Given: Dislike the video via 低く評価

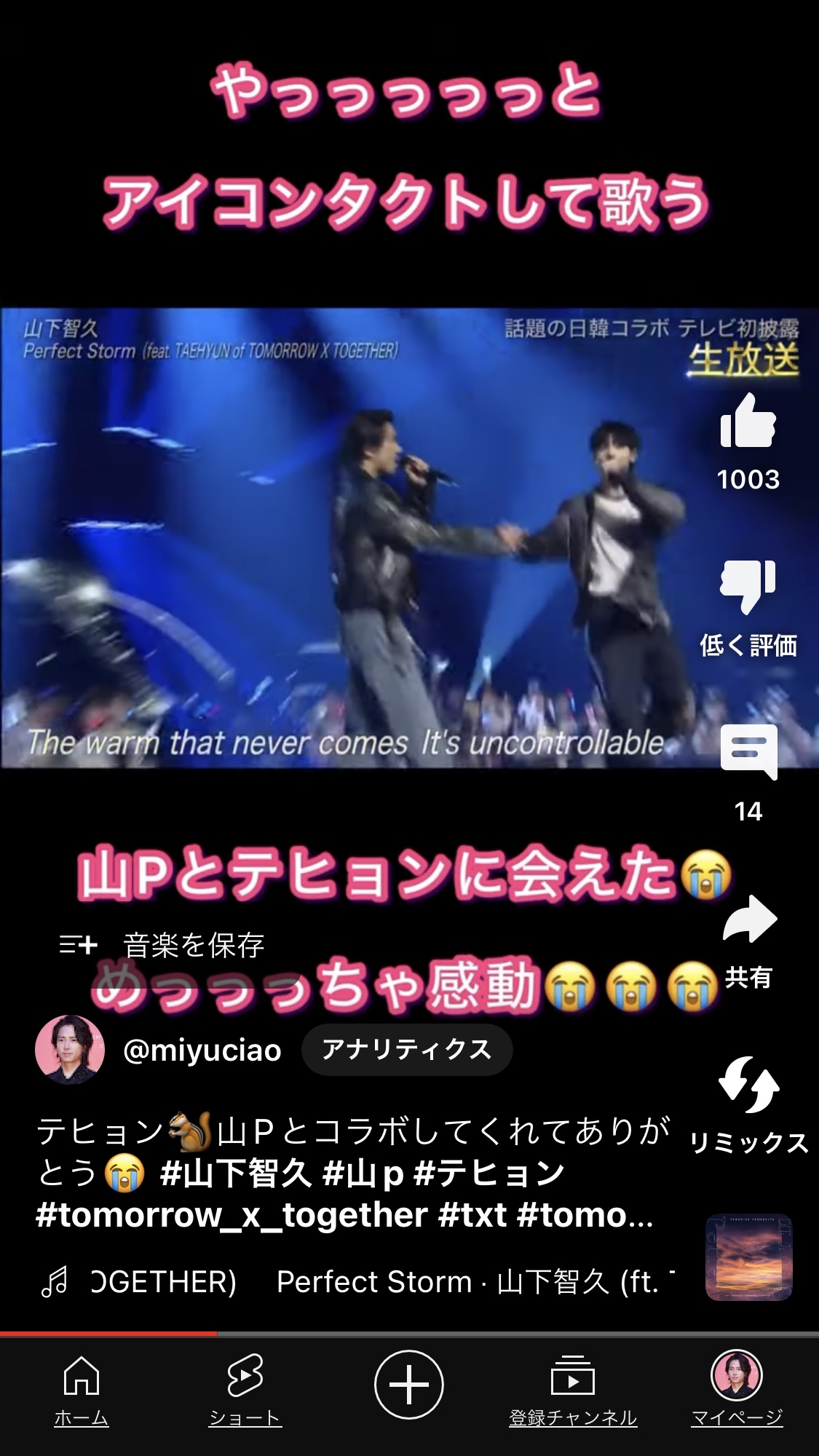Looking at the screenshot, I should [748, 587].
